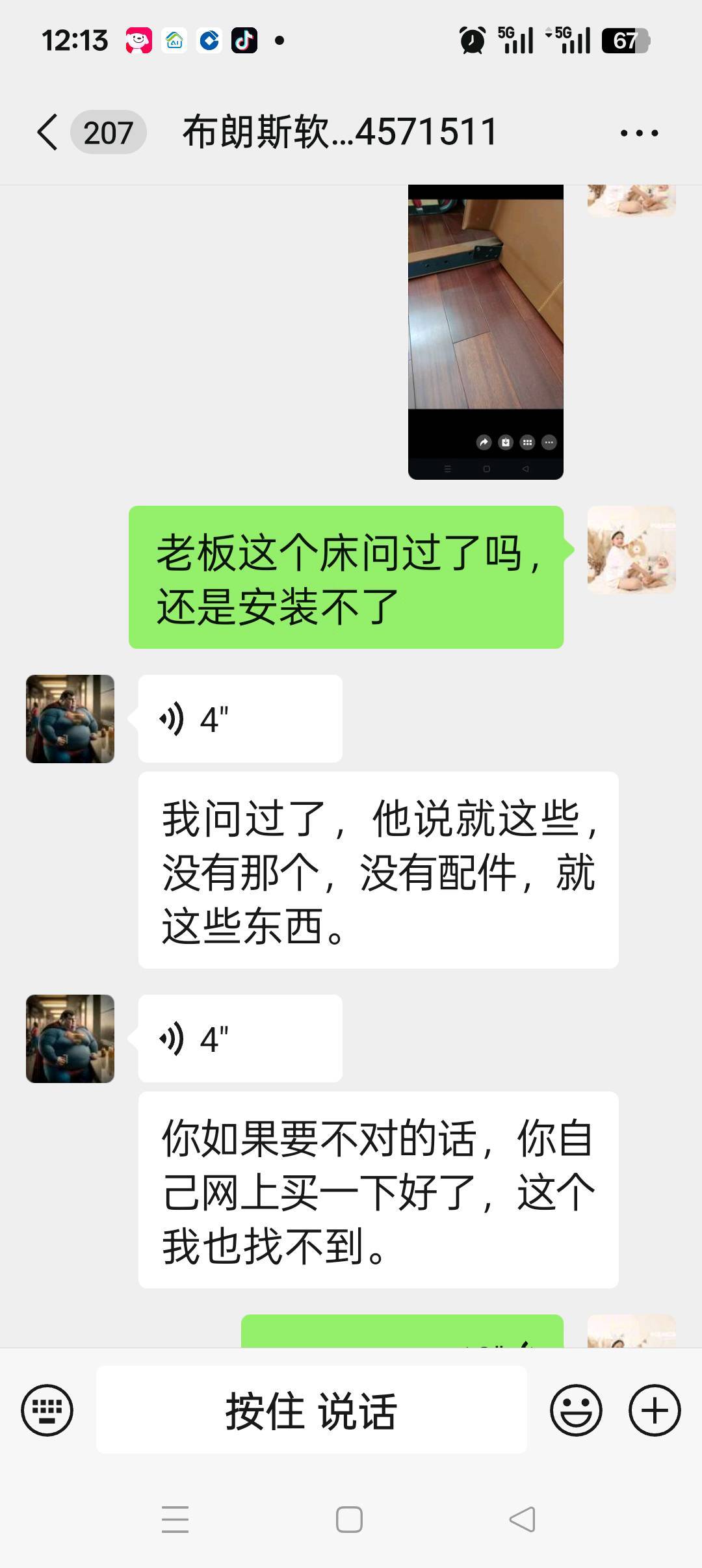Play the first 4-second voice message
702x1568 pixels.
coord(240,719)
